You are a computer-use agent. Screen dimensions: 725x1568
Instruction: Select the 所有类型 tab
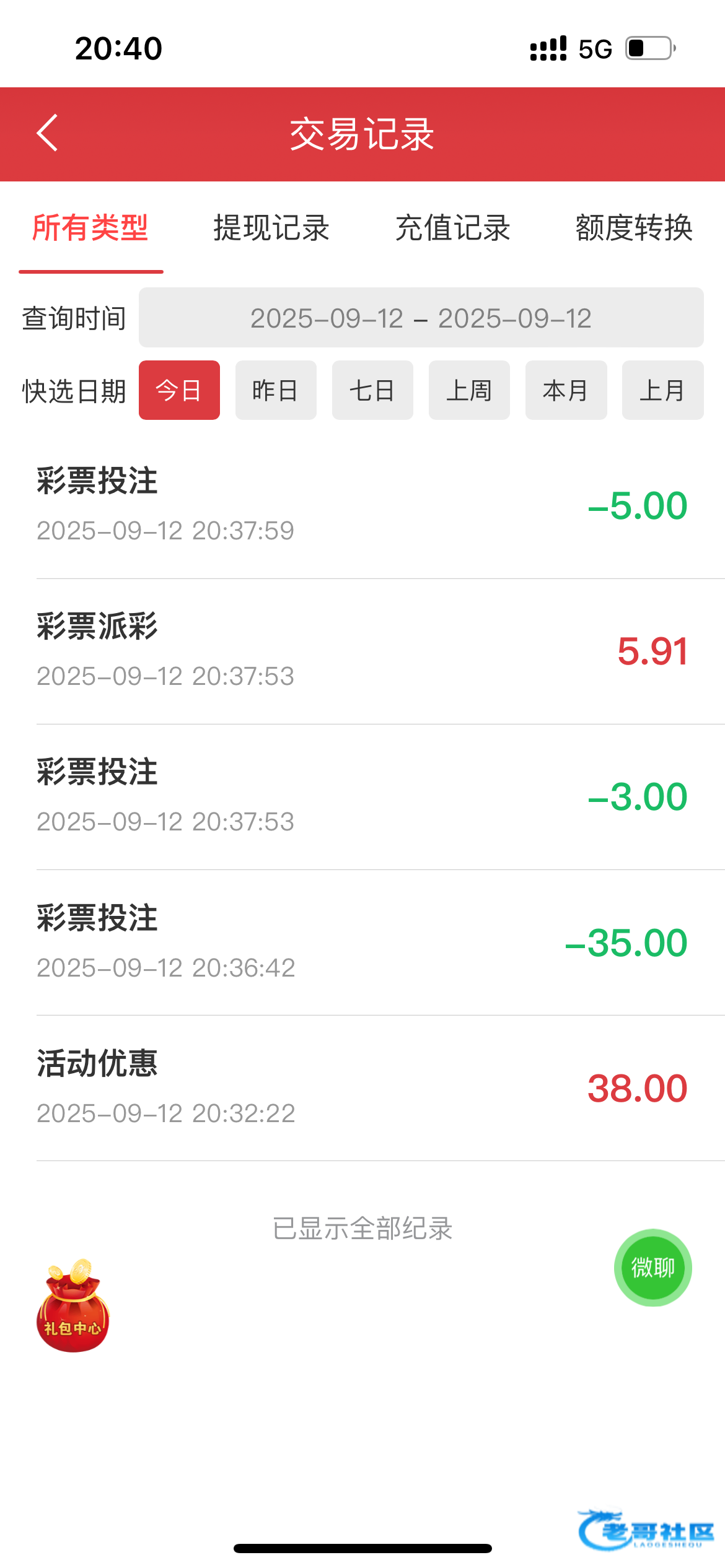pyautogui.click(x=90, y=228)
